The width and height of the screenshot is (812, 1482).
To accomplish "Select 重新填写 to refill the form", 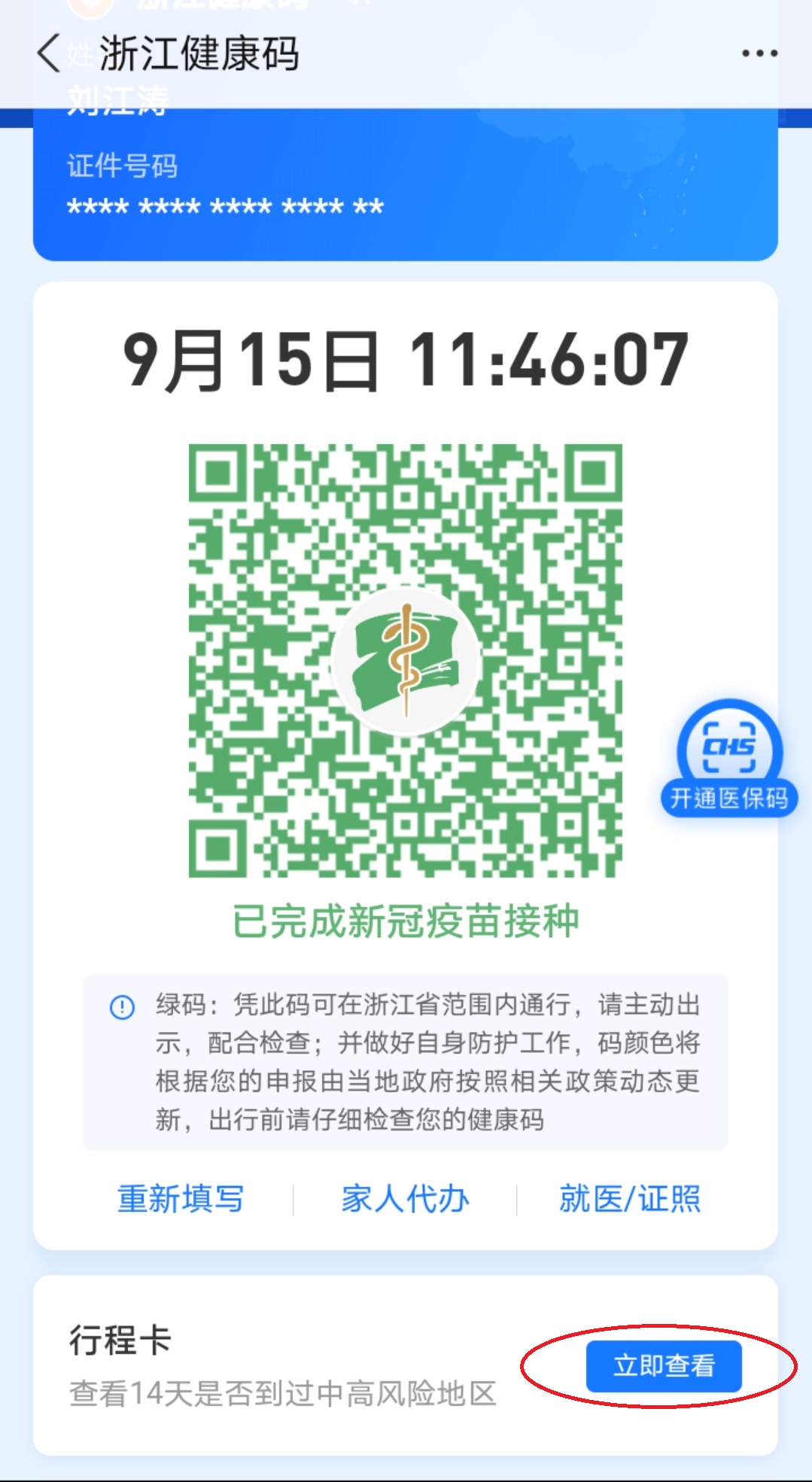I will click(181, 1198).
